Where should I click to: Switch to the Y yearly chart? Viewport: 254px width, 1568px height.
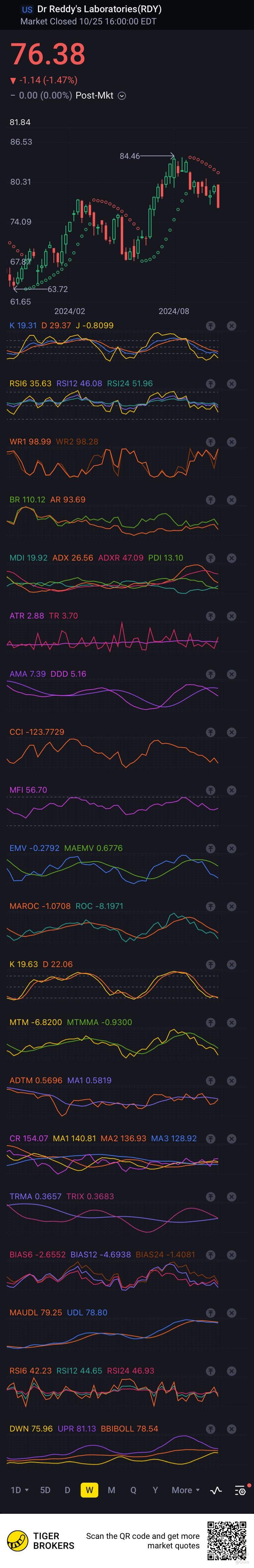(155, 1489)
